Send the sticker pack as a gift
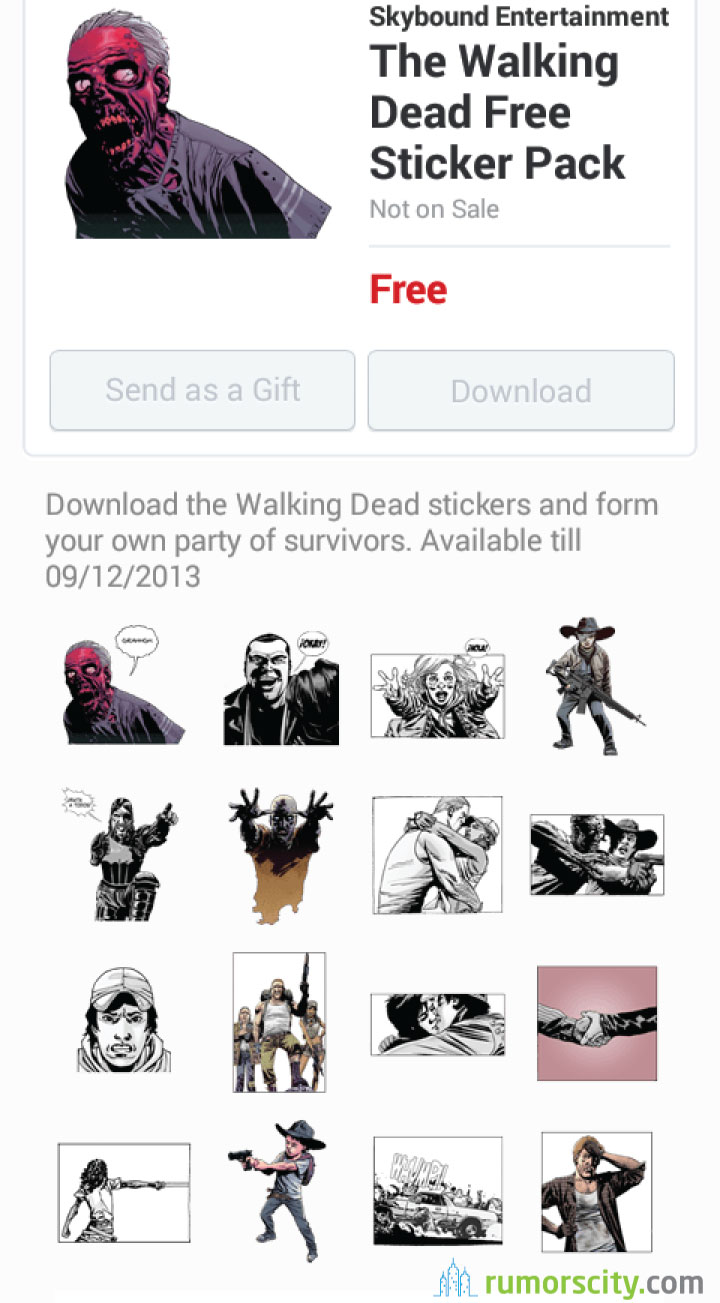The height and width of the screenshot is (1303, 720). (202, 390)
